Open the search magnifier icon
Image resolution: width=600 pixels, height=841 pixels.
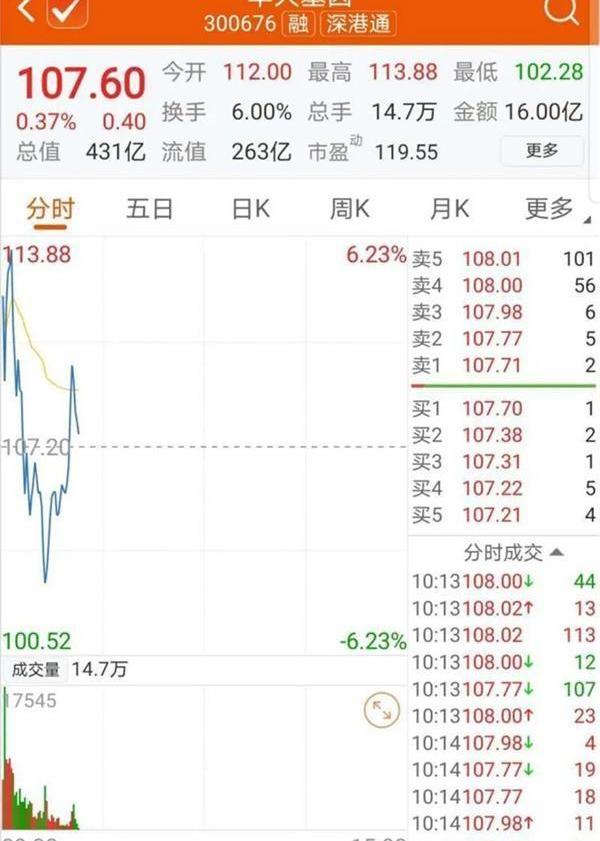[x=562, y=12]
